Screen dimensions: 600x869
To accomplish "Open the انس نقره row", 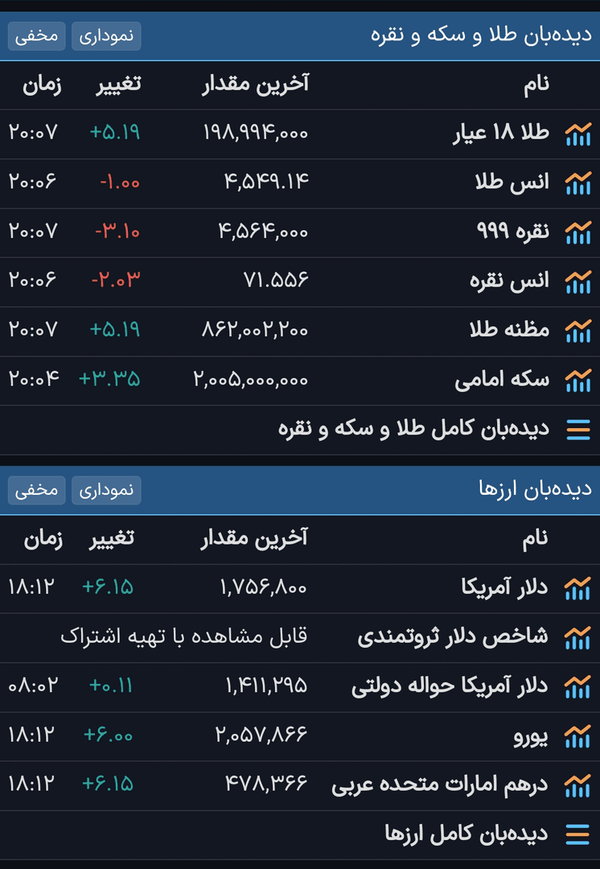I will pyautogui.click(x=300, y=282).
